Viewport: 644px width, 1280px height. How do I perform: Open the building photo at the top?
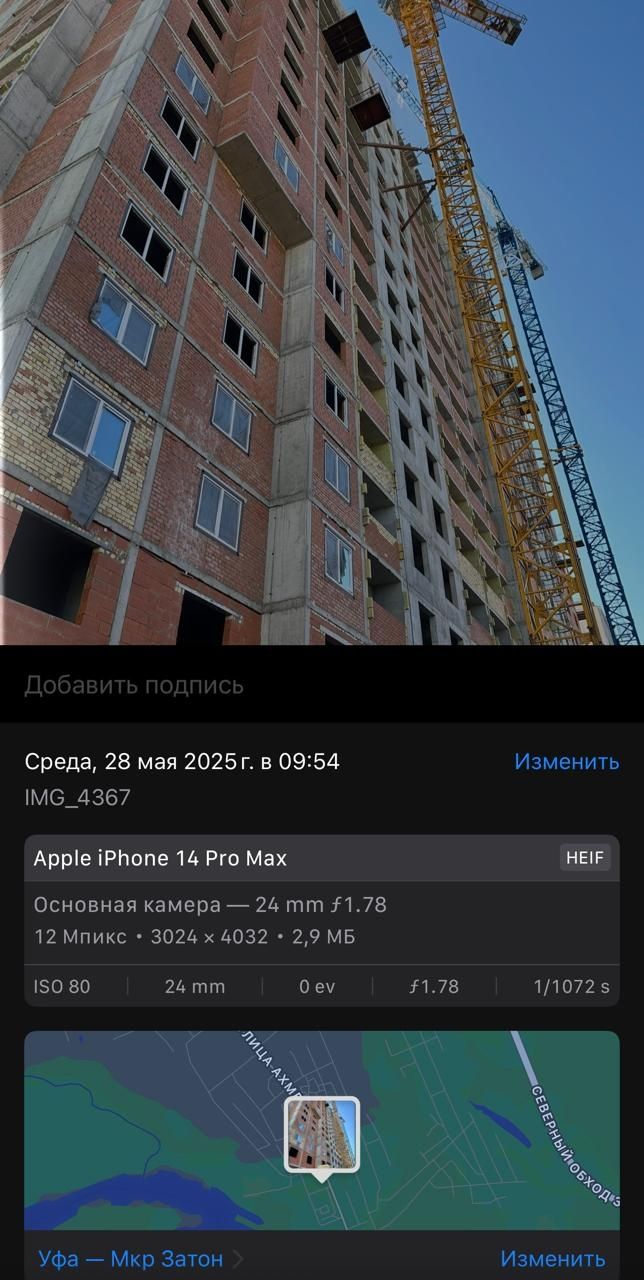[322, 322]
